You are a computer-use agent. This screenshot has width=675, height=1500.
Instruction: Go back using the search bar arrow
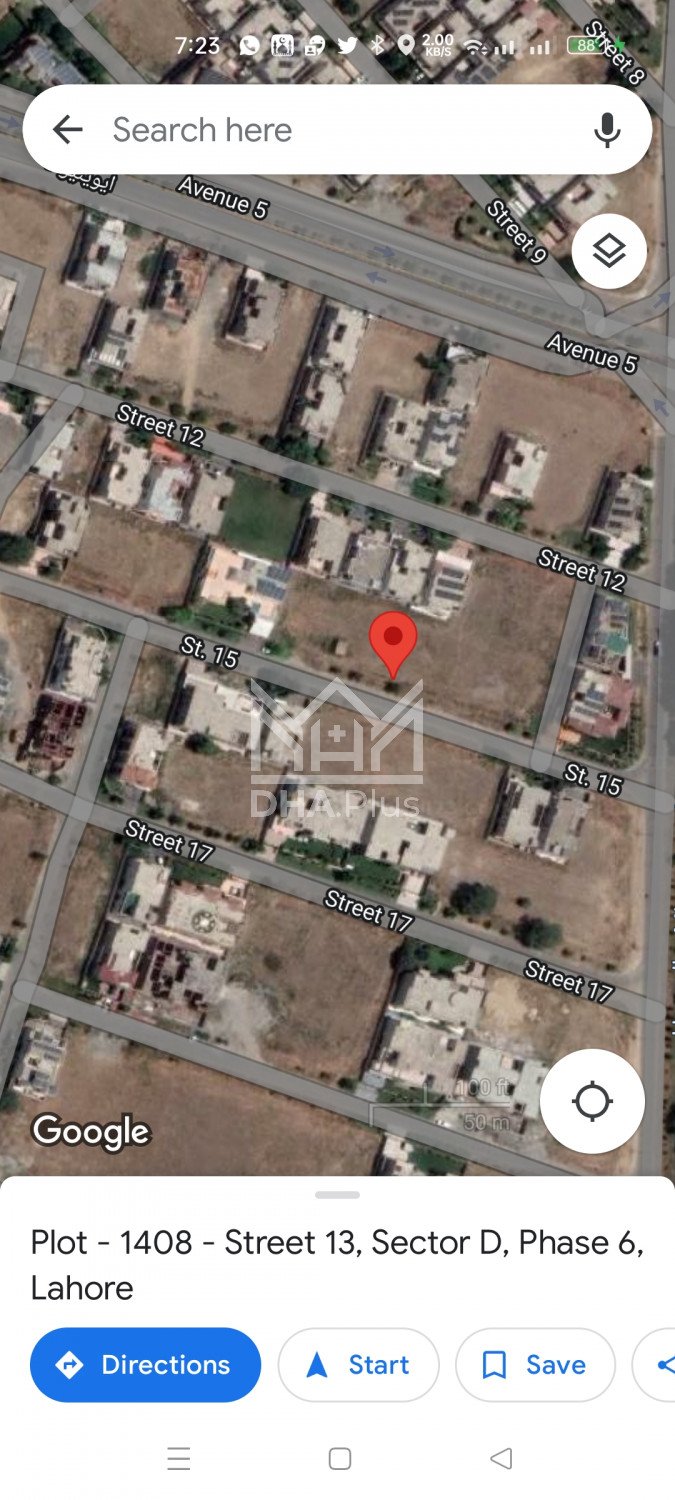click(67, 129)
